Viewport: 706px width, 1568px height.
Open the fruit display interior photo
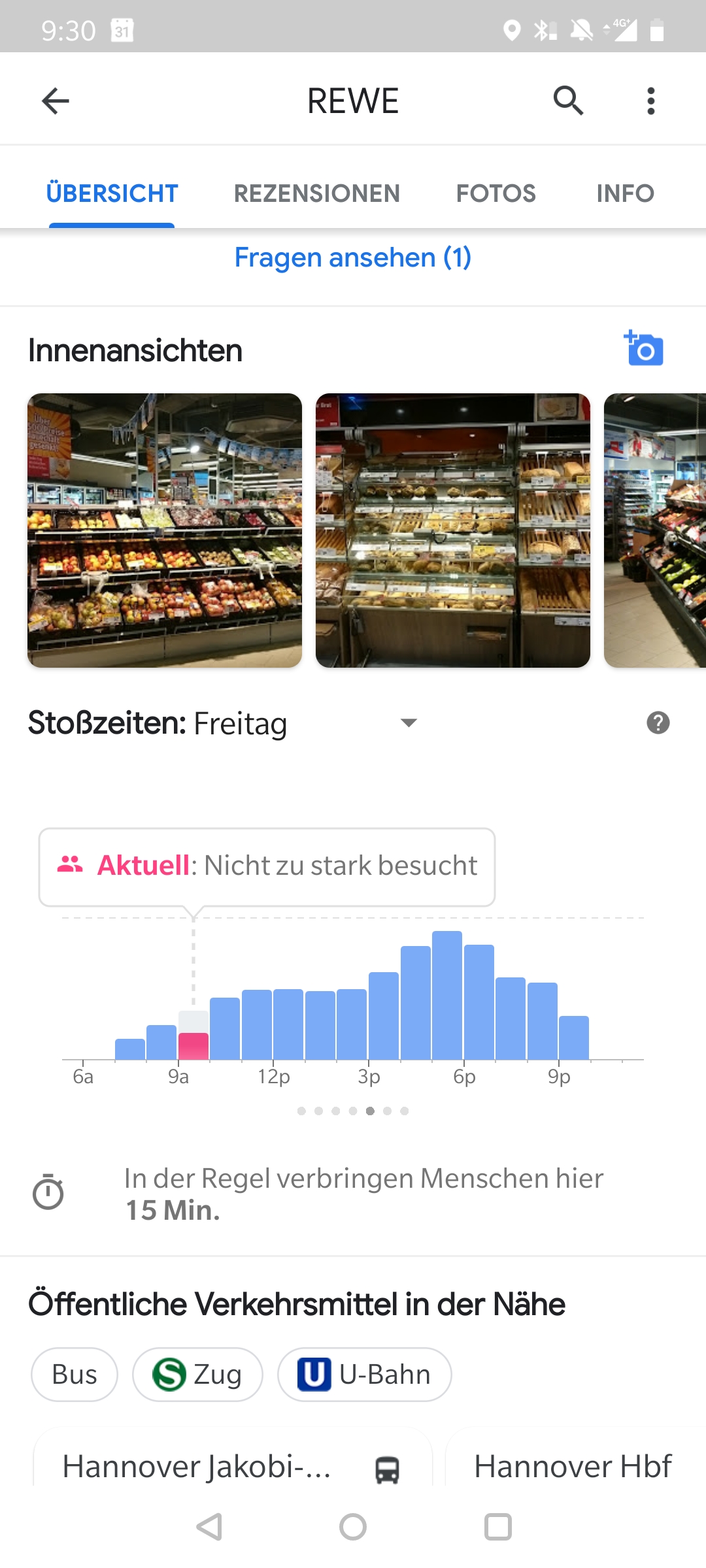point(165,531)
